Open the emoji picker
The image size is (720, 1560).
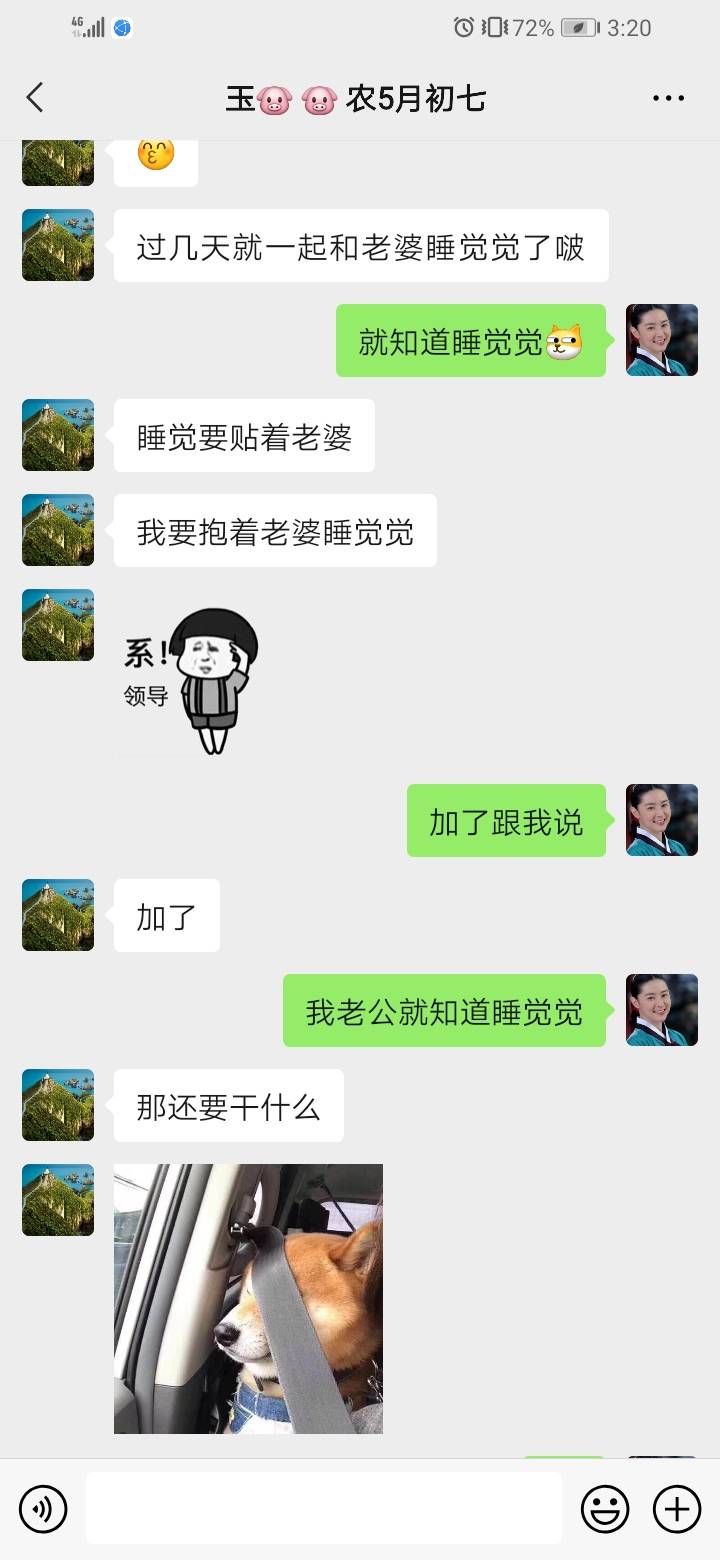[x=607, y=1508]
